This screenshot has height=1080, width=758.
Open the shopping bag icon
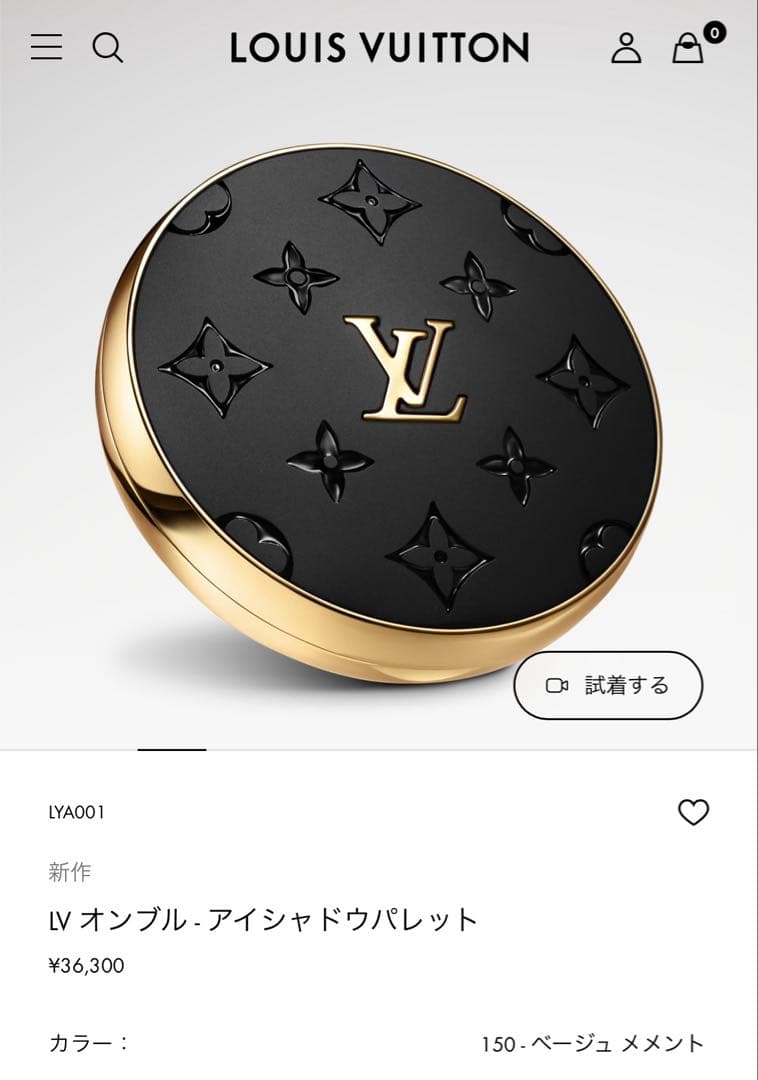(688, 48)
